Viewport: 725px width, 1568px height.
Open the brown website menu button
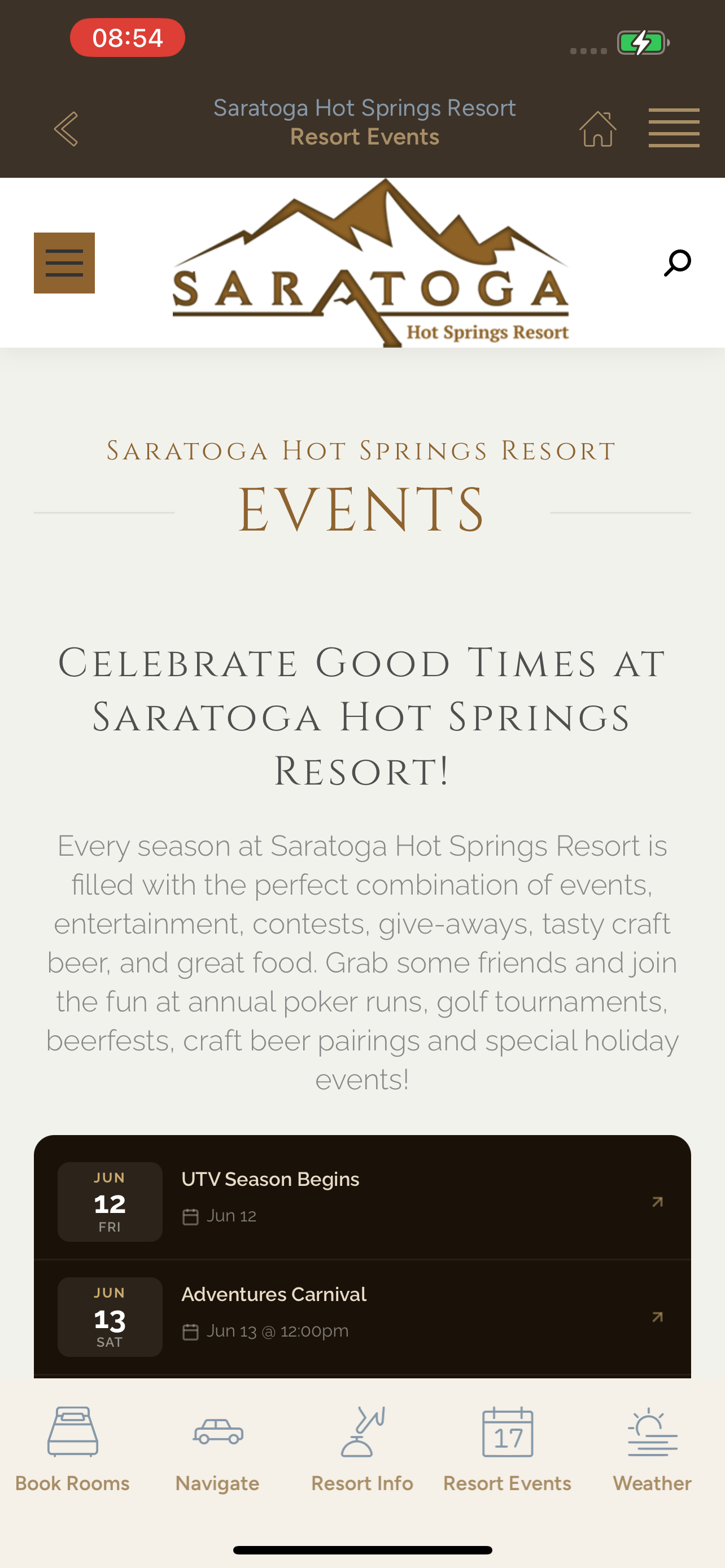click(64, 263)
